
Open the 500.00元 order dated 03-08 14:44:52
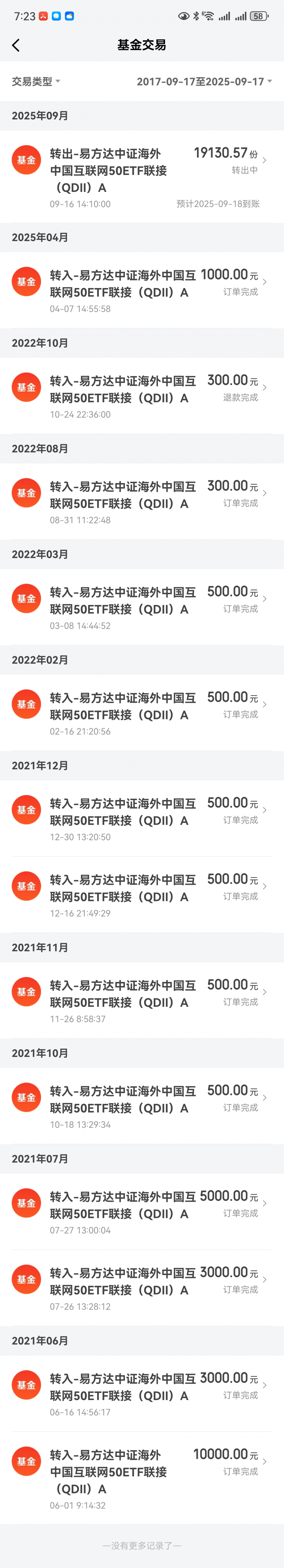142,607
